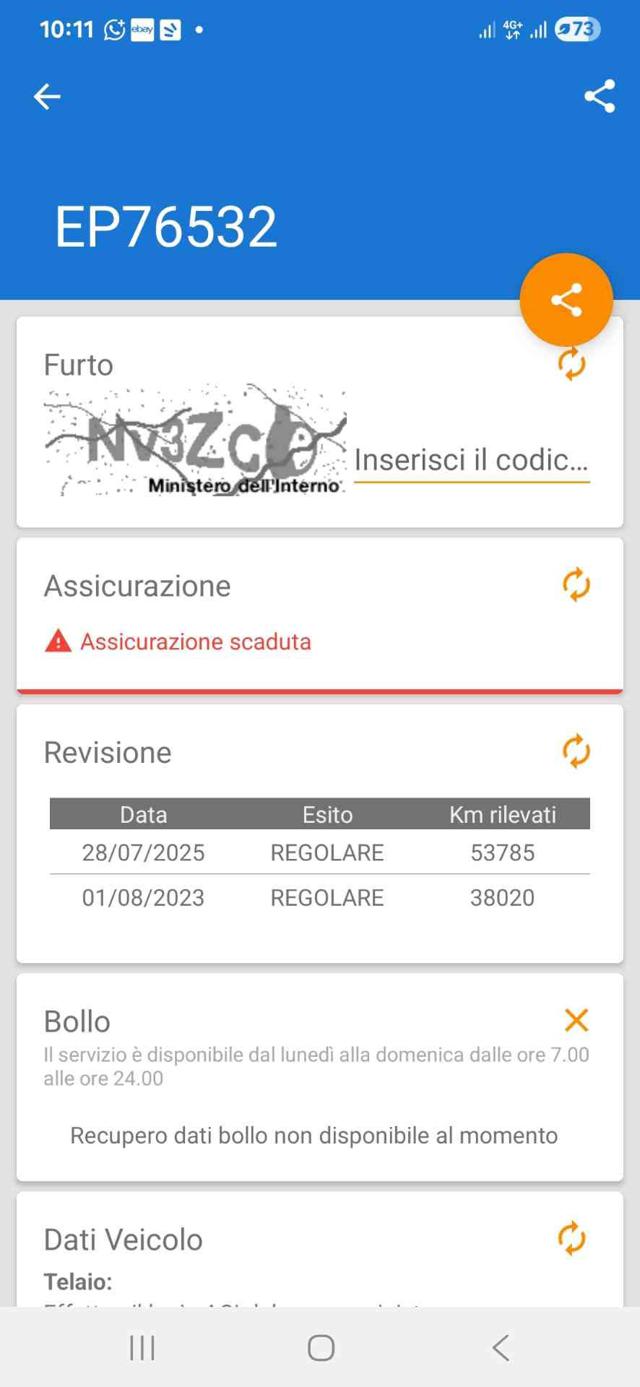Refresh the Revisione history
Image resolution: width=640 pixels, height=1387 pixels.
pos(576,751)
